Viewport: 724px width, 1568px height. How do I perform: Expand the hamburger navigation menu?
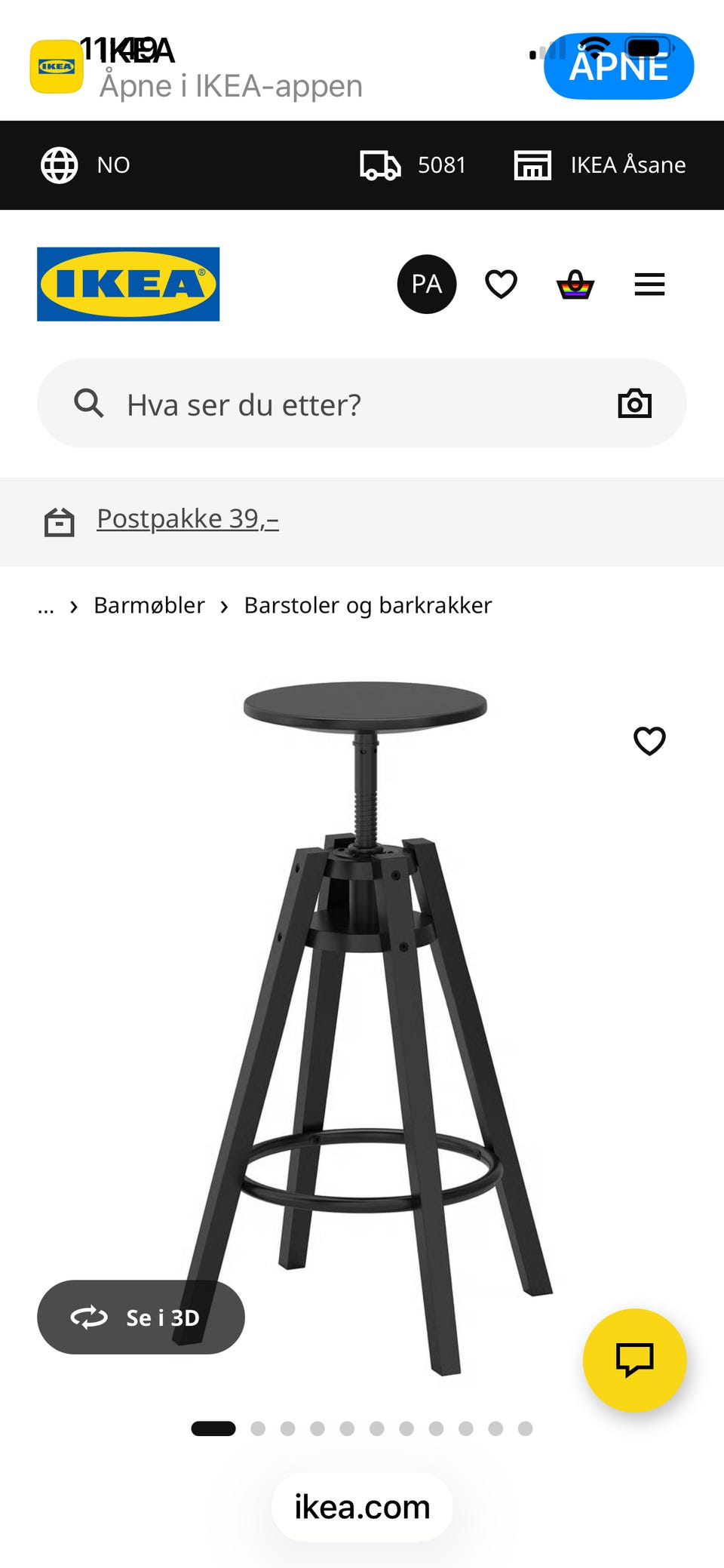point(649,284)
